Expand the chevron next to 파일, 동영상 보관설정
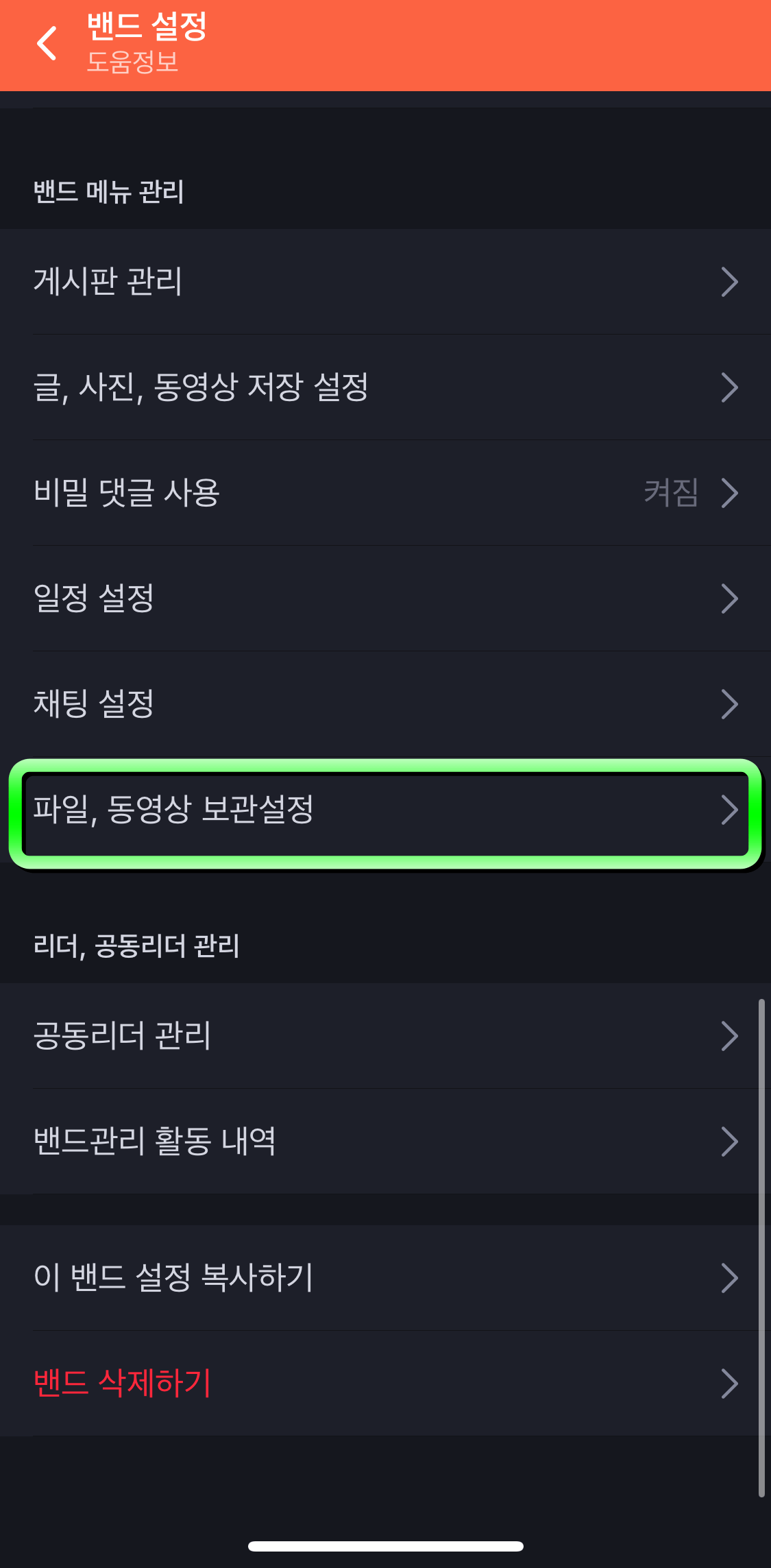The width and height of the screenshot is (771, 1568). click(x=731, y=811)
